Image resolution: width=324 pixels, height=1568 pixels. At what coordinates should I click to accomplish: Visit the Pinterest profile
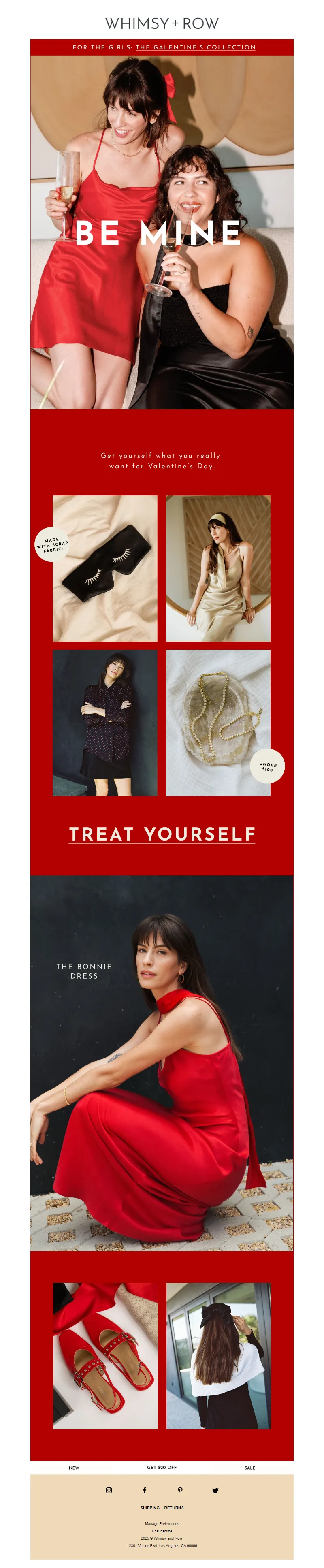coord(180,1490)
